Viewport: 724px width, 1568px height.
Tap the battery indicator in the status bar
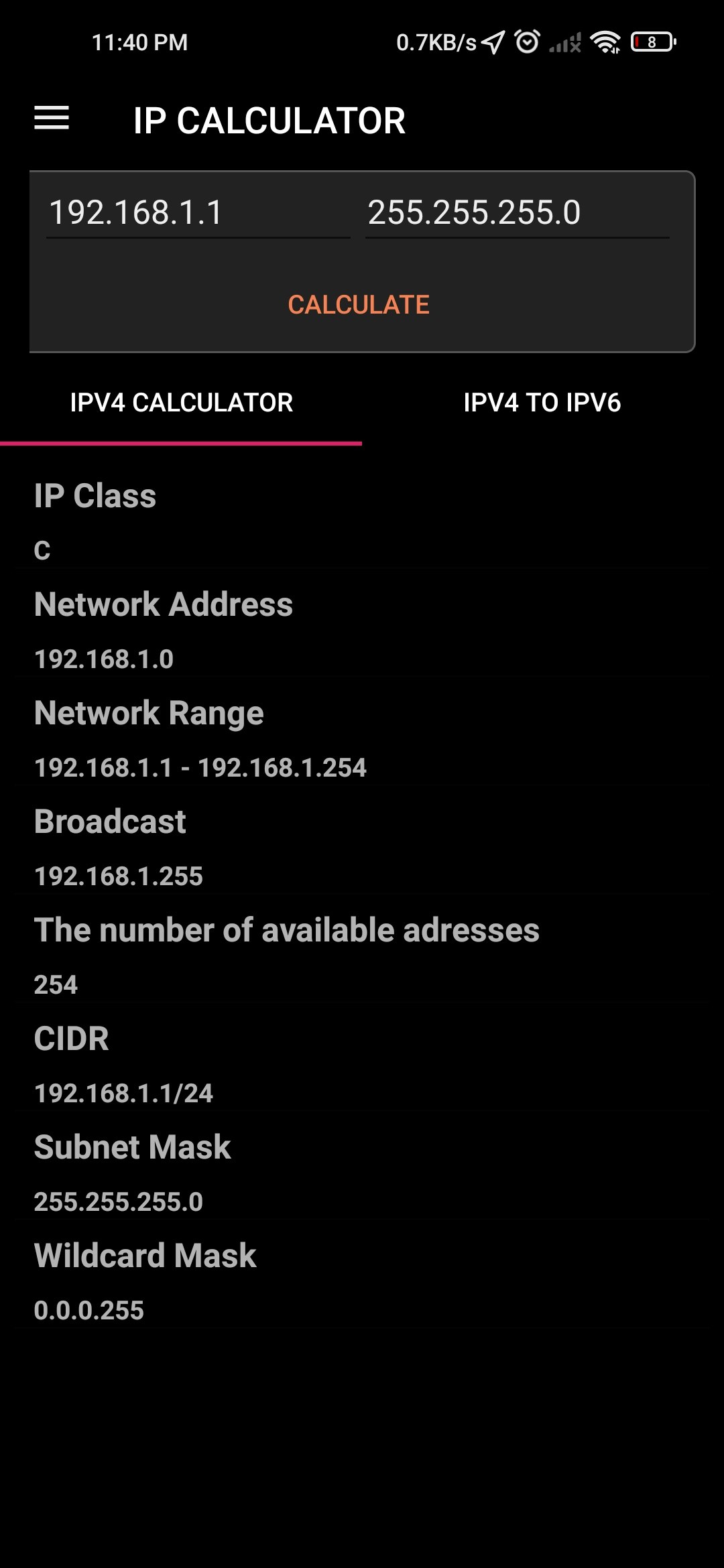click(x=652, y=42)
